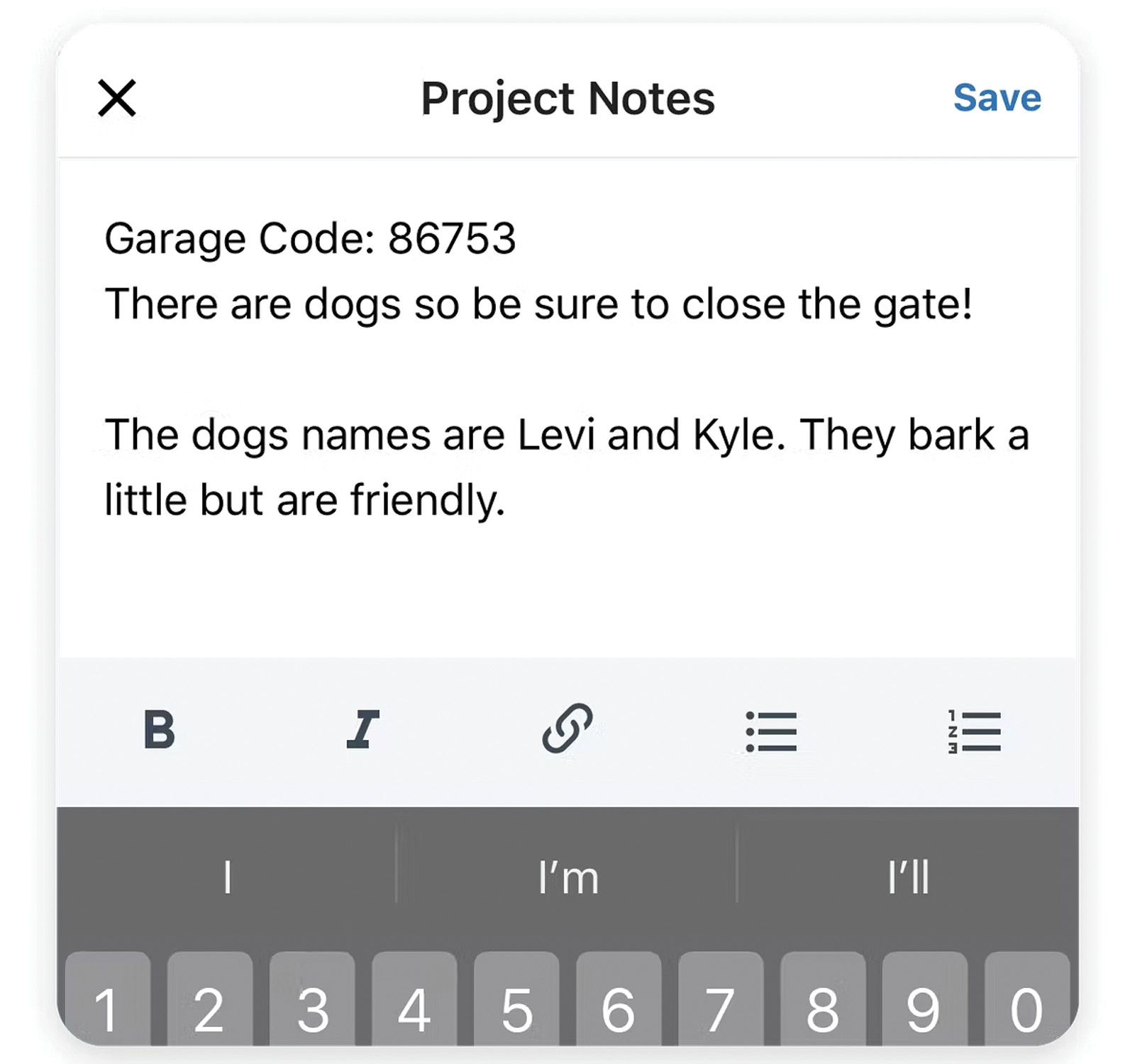The height and width of the screenshot is (1064, 1135).
Task: Save the project notes
Action: pos(997,98)
